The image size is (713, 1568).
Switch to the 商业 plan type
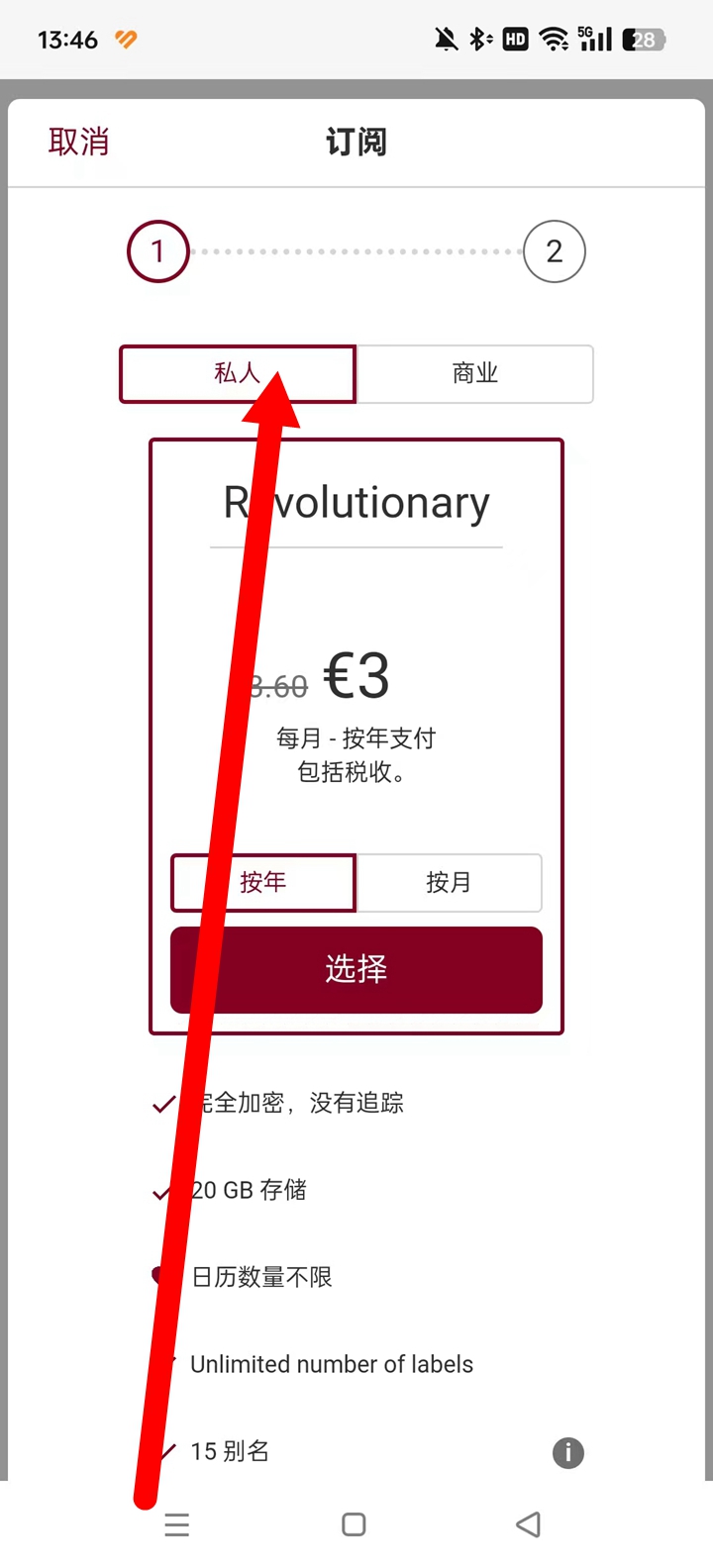point(474,374)
